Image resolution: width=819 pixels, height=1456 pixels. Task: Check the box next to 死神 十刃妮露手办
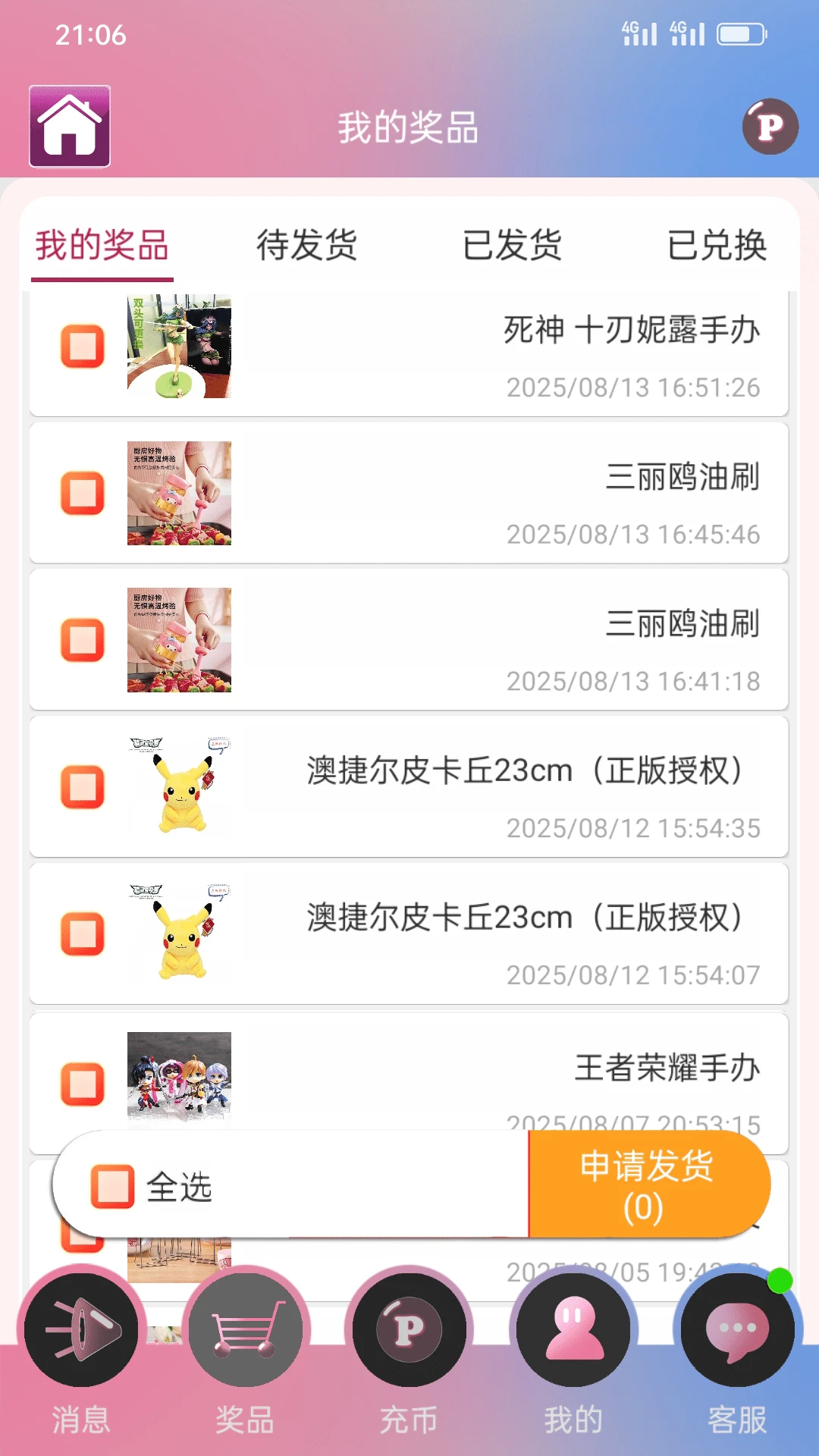click(x=83, y=347)
